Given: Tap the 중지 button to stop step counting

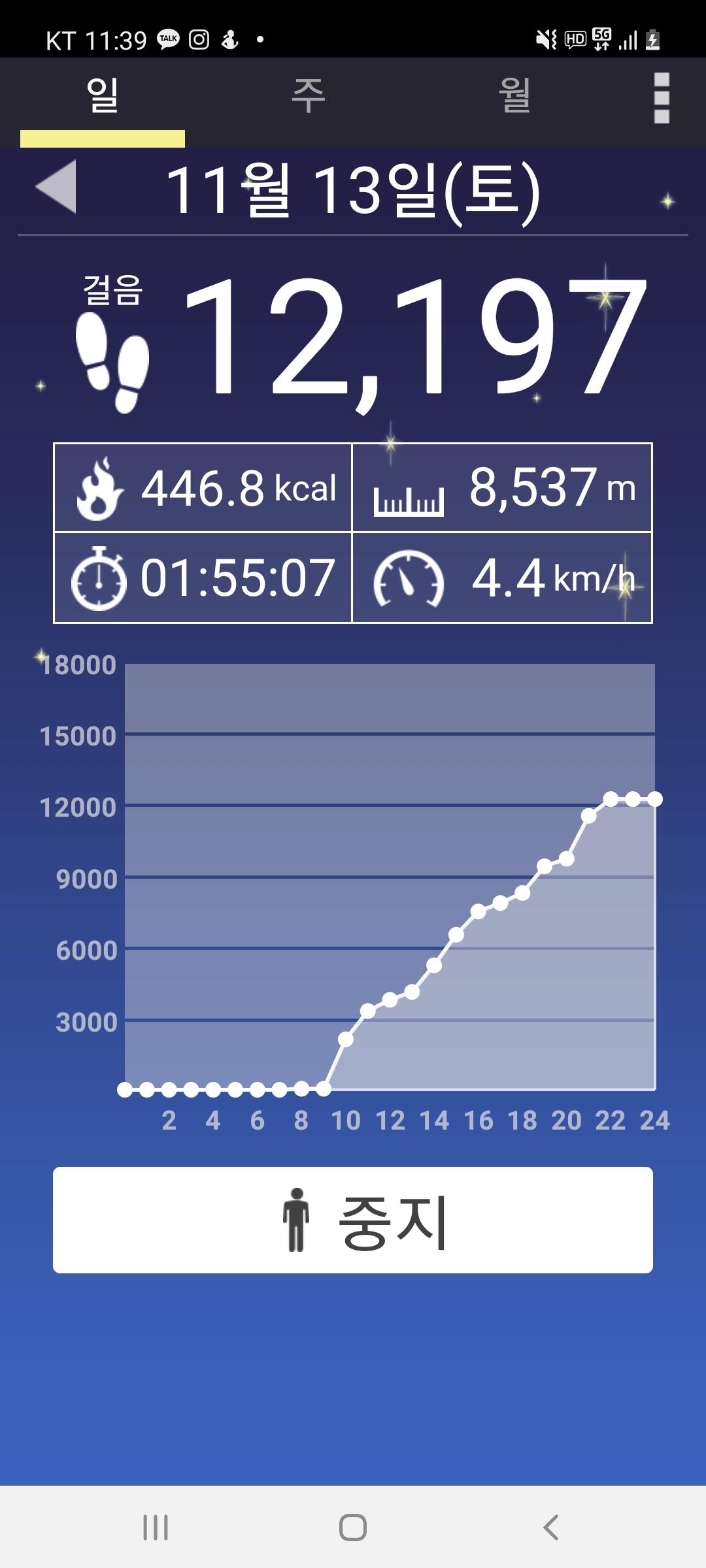Looking at the screenshot, I should (353, 1220).
